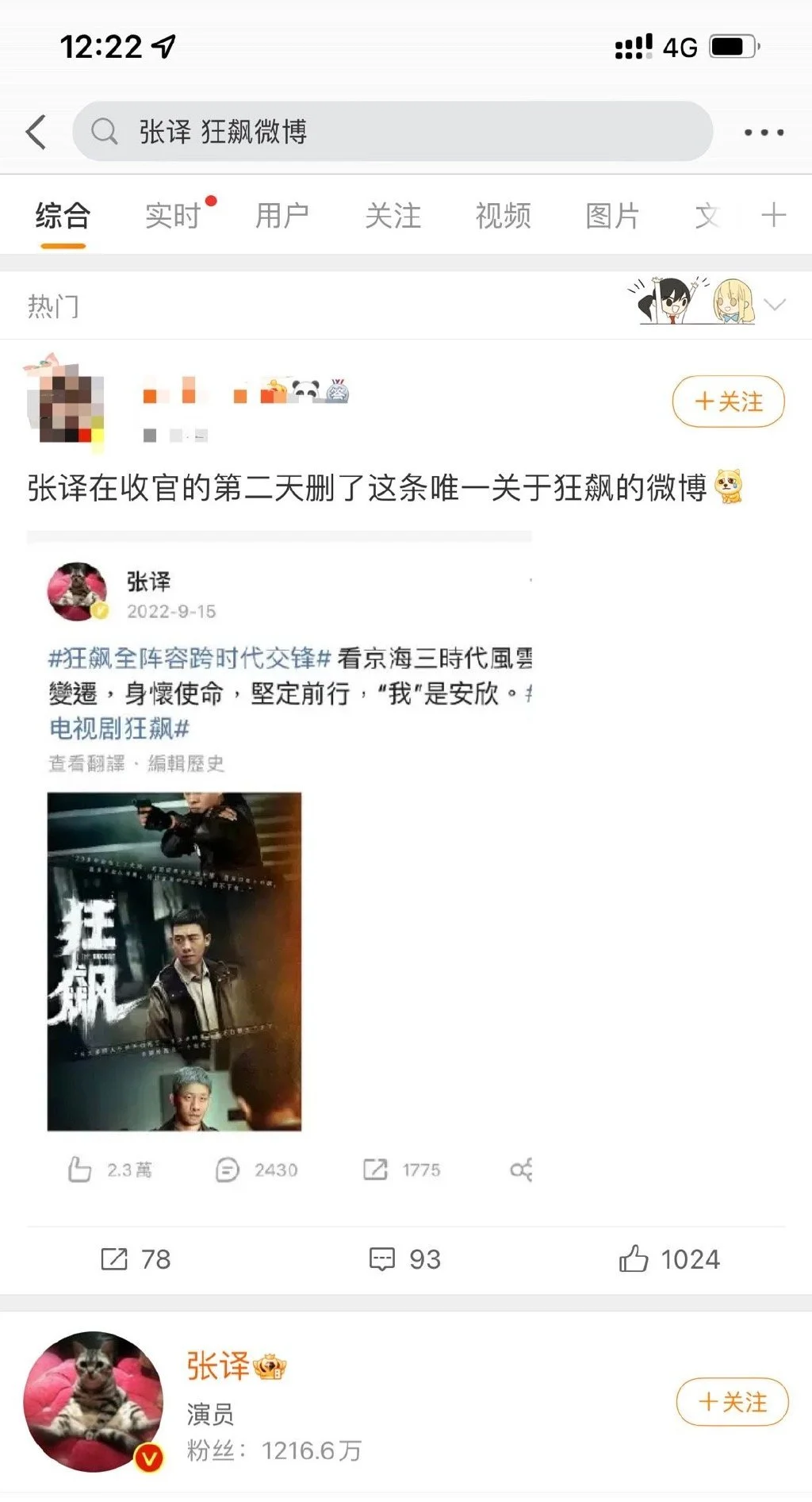Like the post with 1024 likes

(669, 1259)
